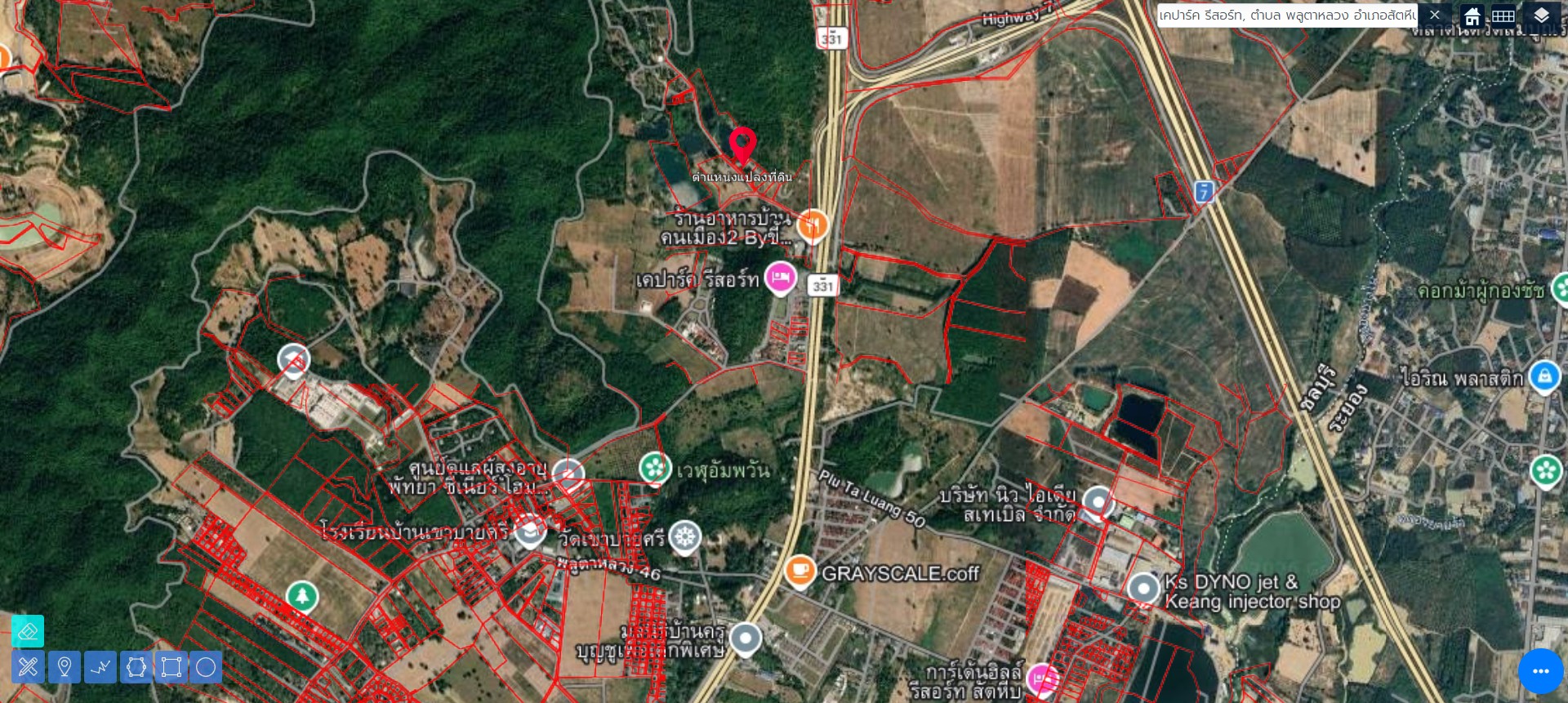Open the GRAYSCALE.coff cafe marker
This screenshot has width=1568, height=703.
pos(800,570)
